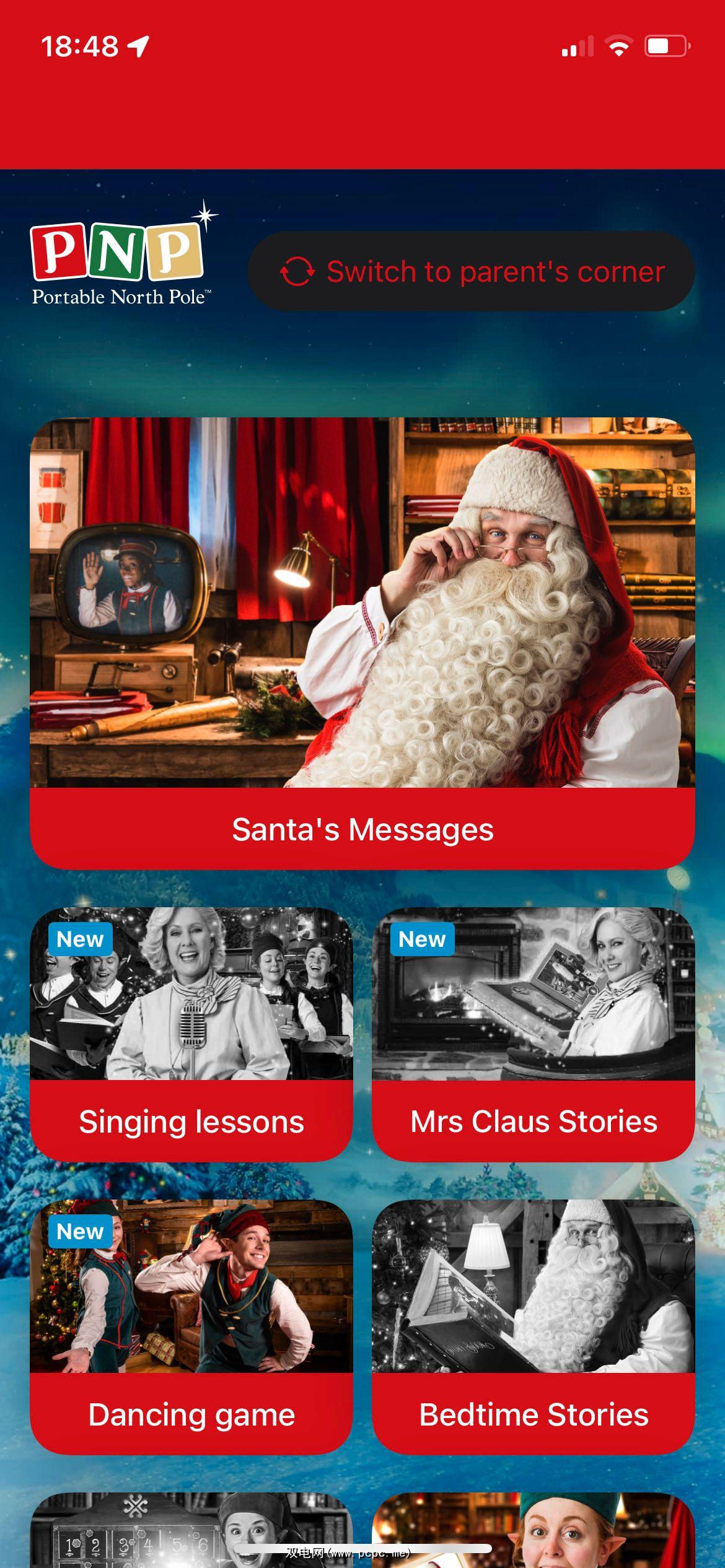Open the Santa's Messages card

click(x=362, y=643)
